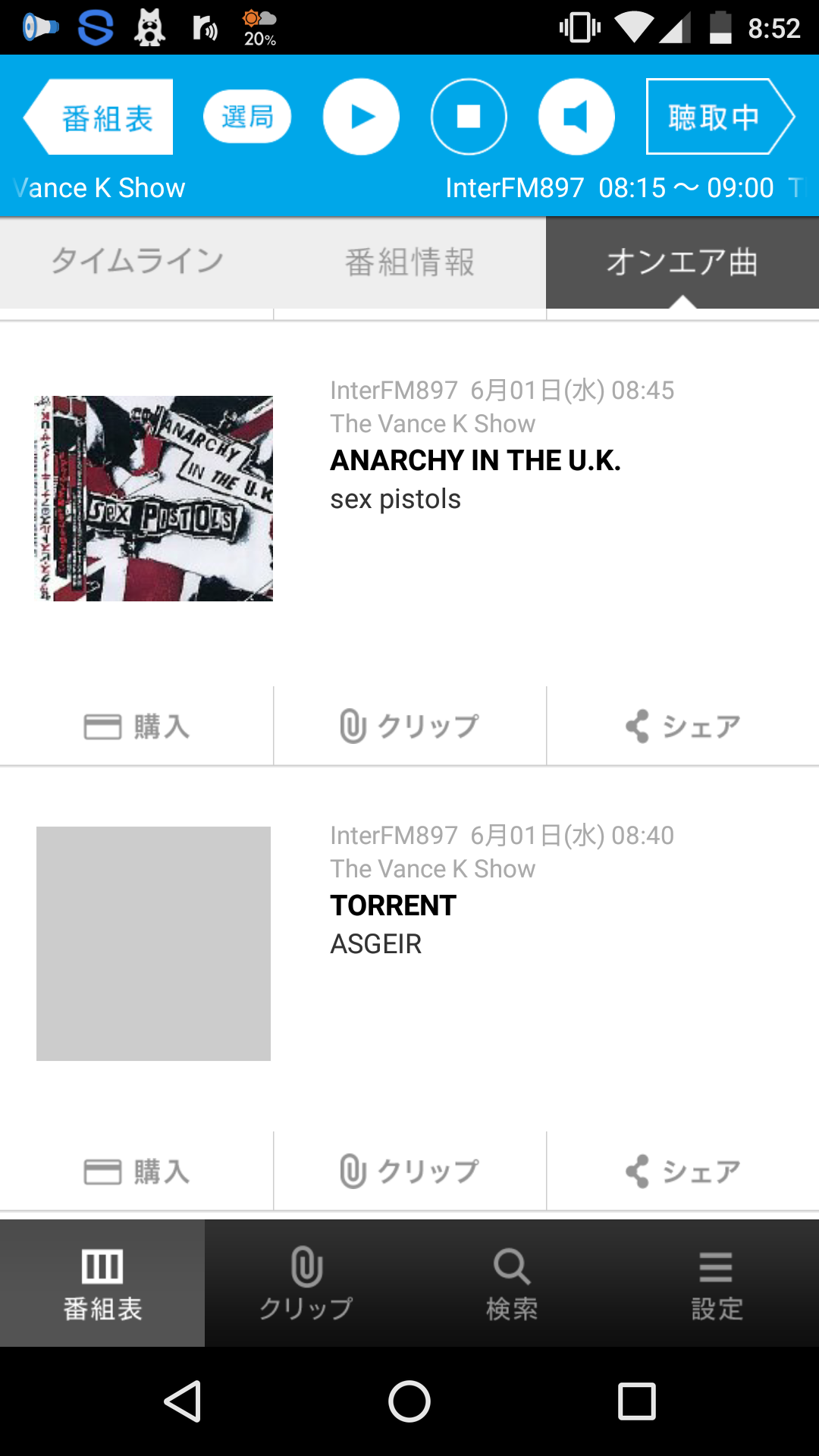The width and height of the screenshot is (819, 1456).
Task: Clip the Torrent song
Action: point(409,1172)
